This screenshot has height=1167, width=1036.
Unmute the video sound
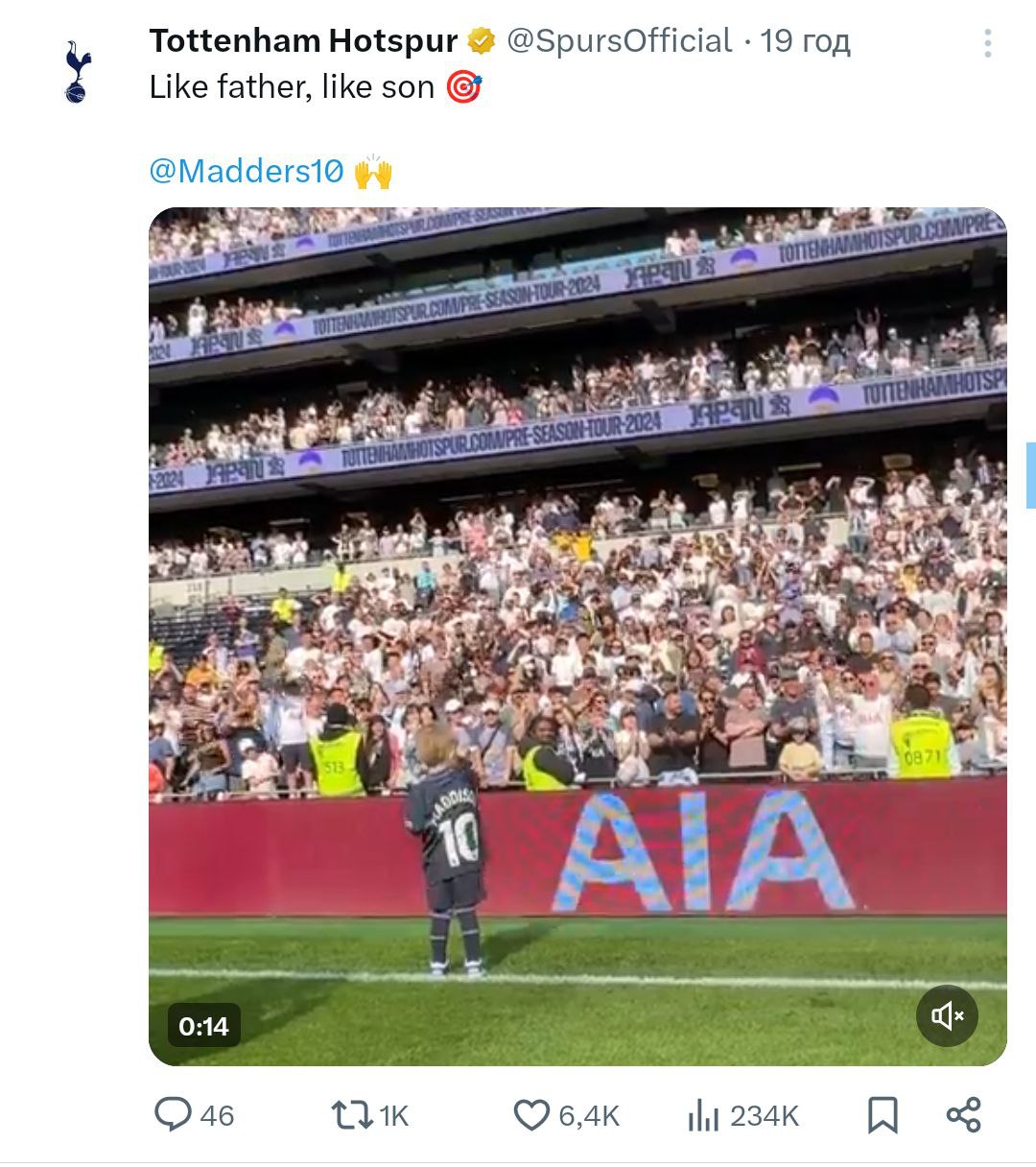coord(946,1015)
